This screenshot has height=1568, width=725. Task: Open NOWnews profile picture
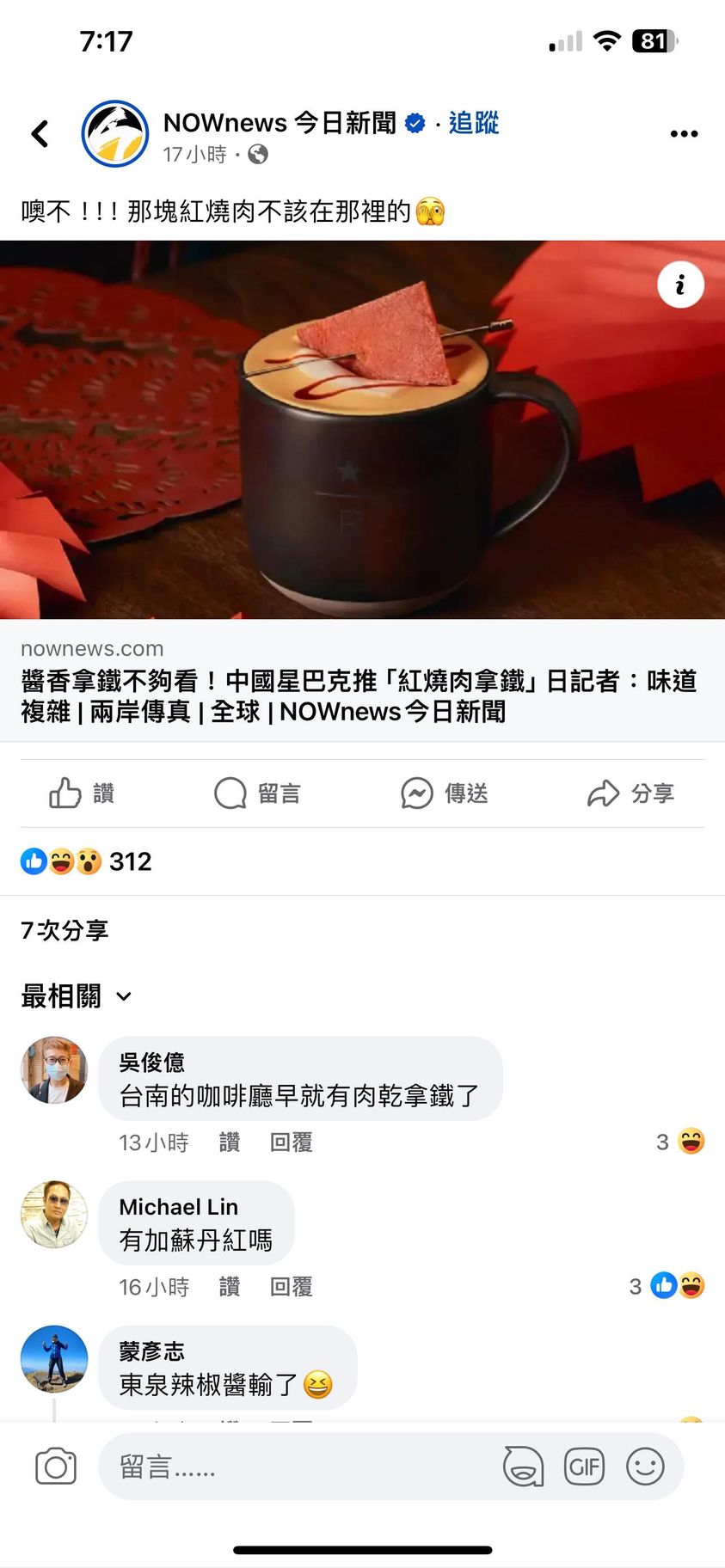tap(115, 134)
